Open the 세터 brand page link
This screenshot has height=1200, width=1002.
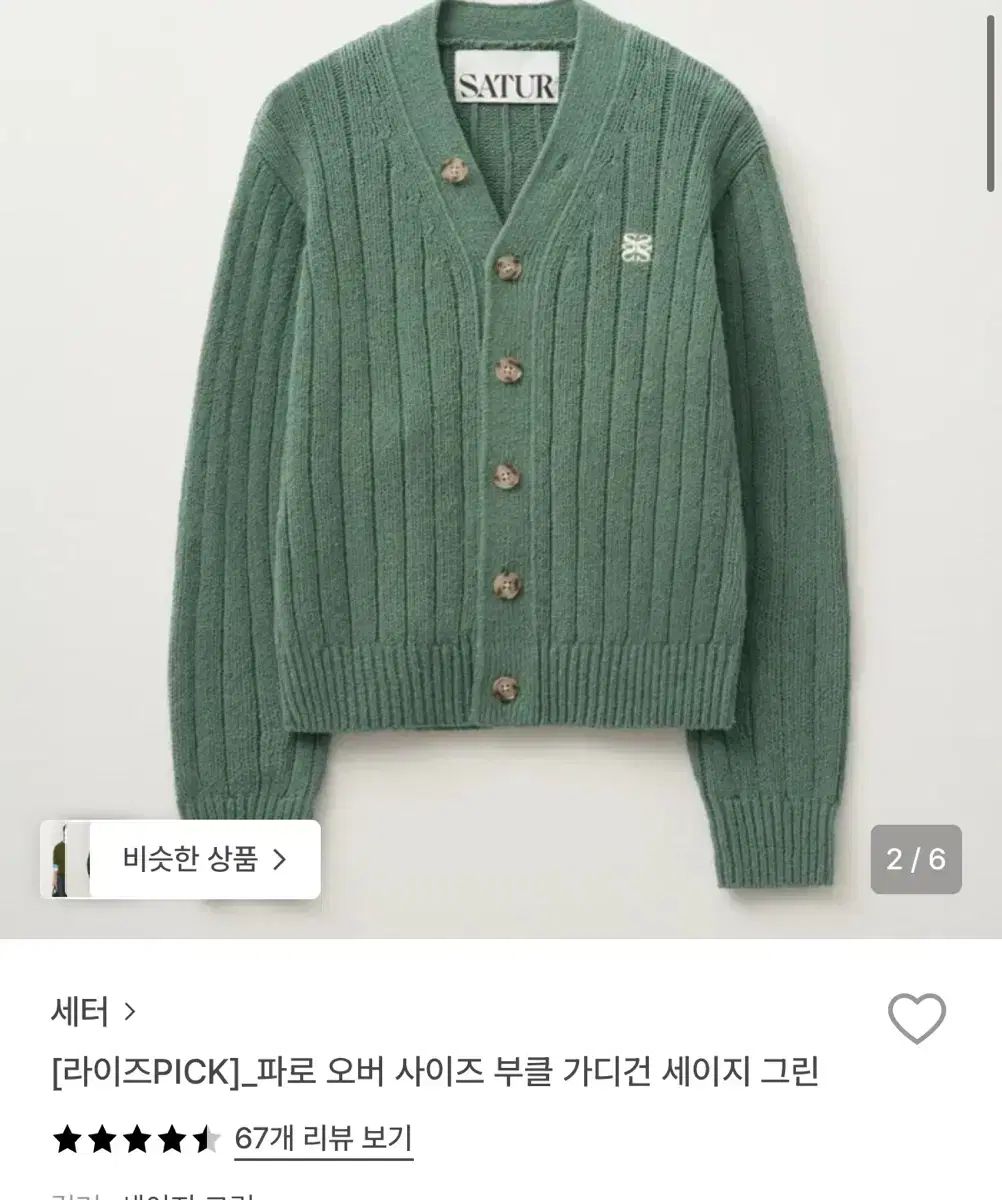pyautogui.click(x=92, y=1013)
